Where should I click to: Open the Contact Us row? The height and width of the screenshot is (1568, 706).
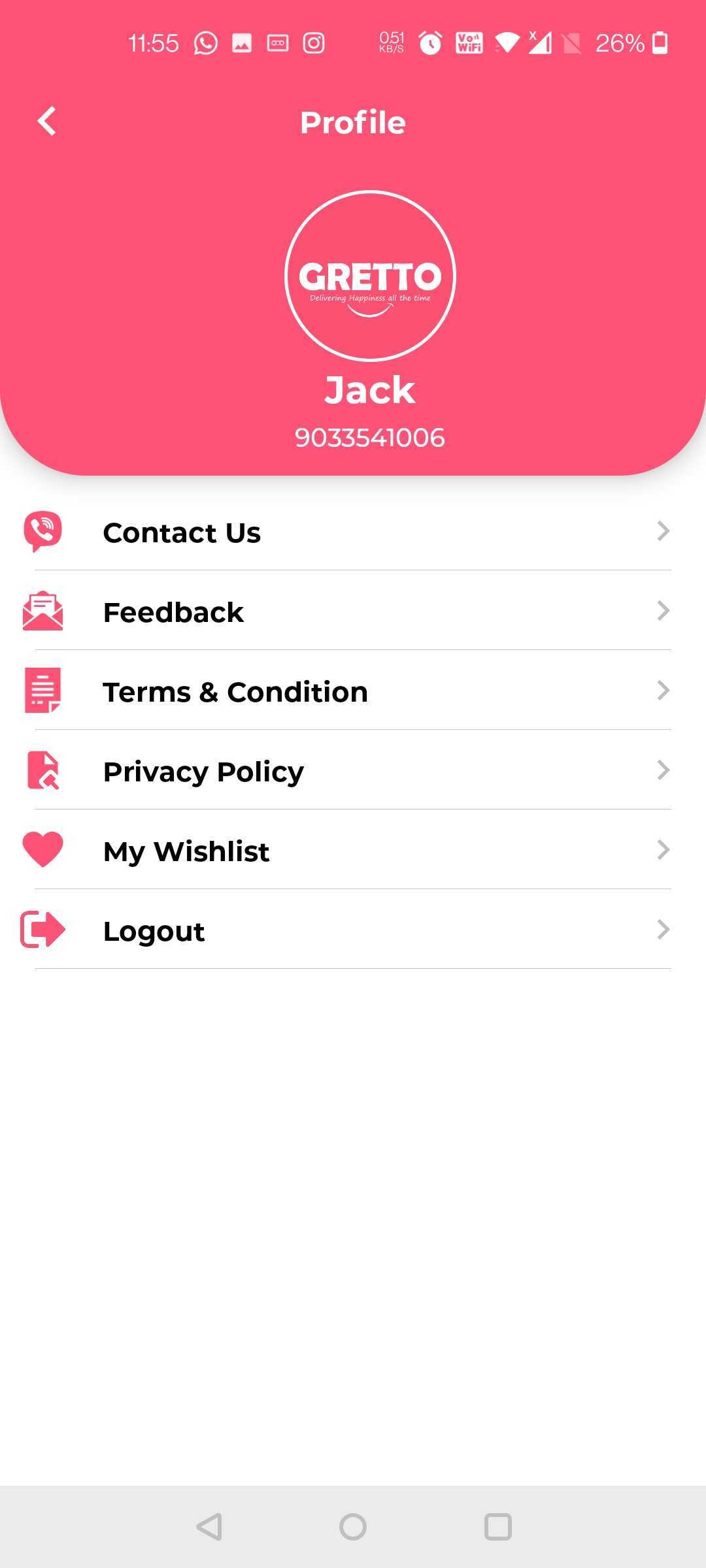click(x=353, y=532)
